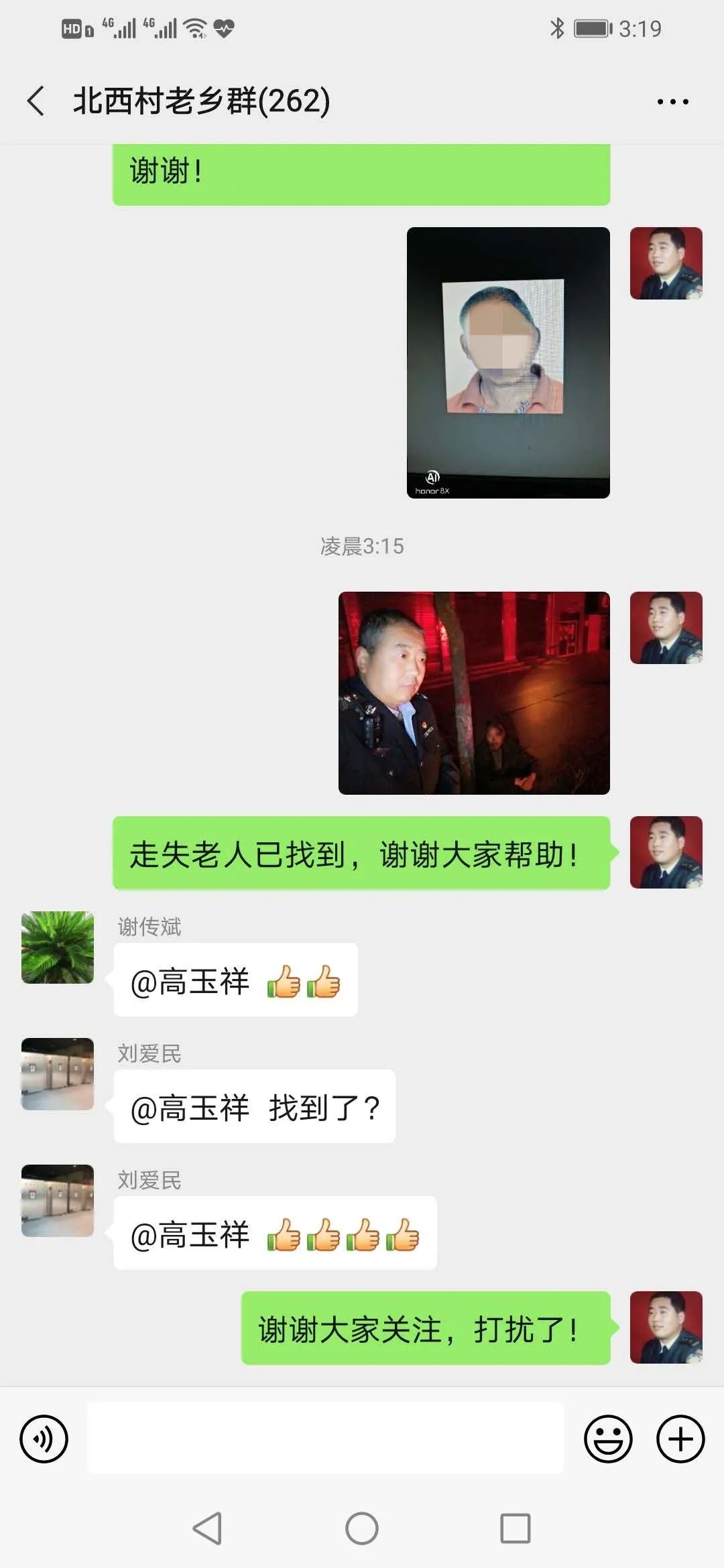
Task: Open the recent apps view
Action: coord(516,1528)
